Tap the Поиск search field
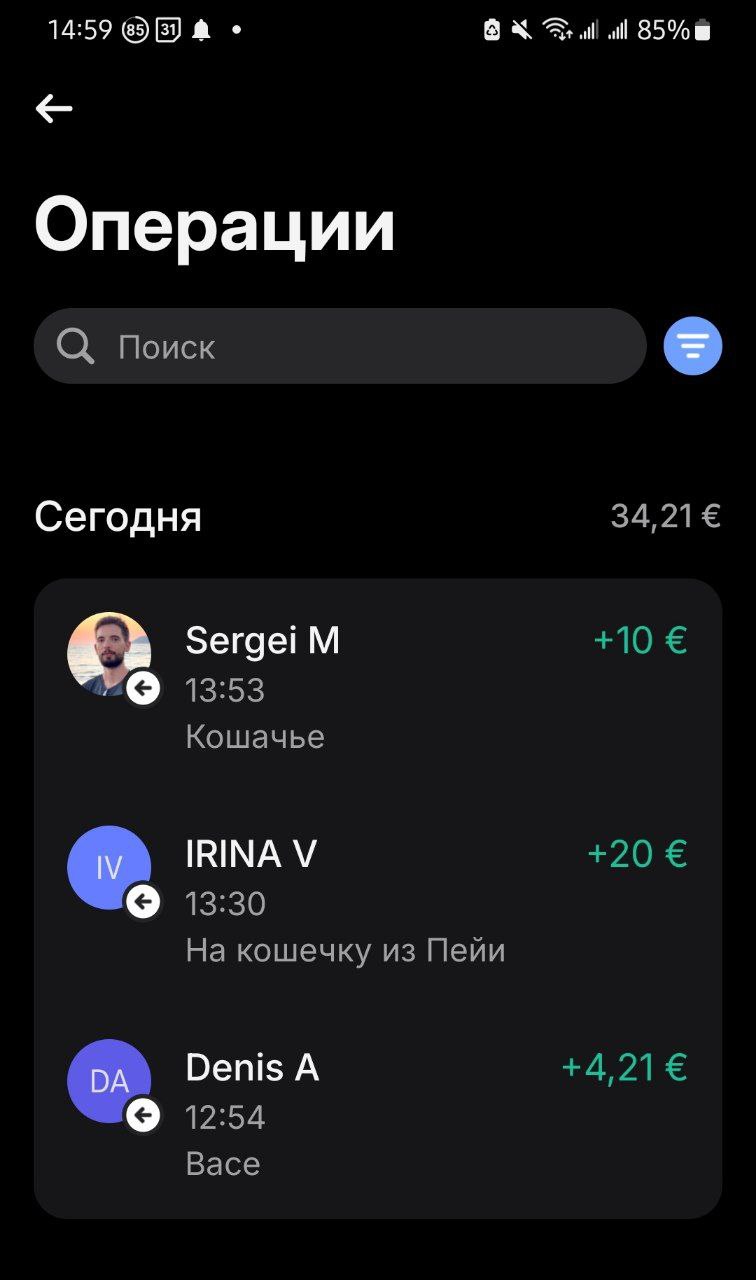The height and width of the screenshot is (1280, 756). tap(340, 347)
